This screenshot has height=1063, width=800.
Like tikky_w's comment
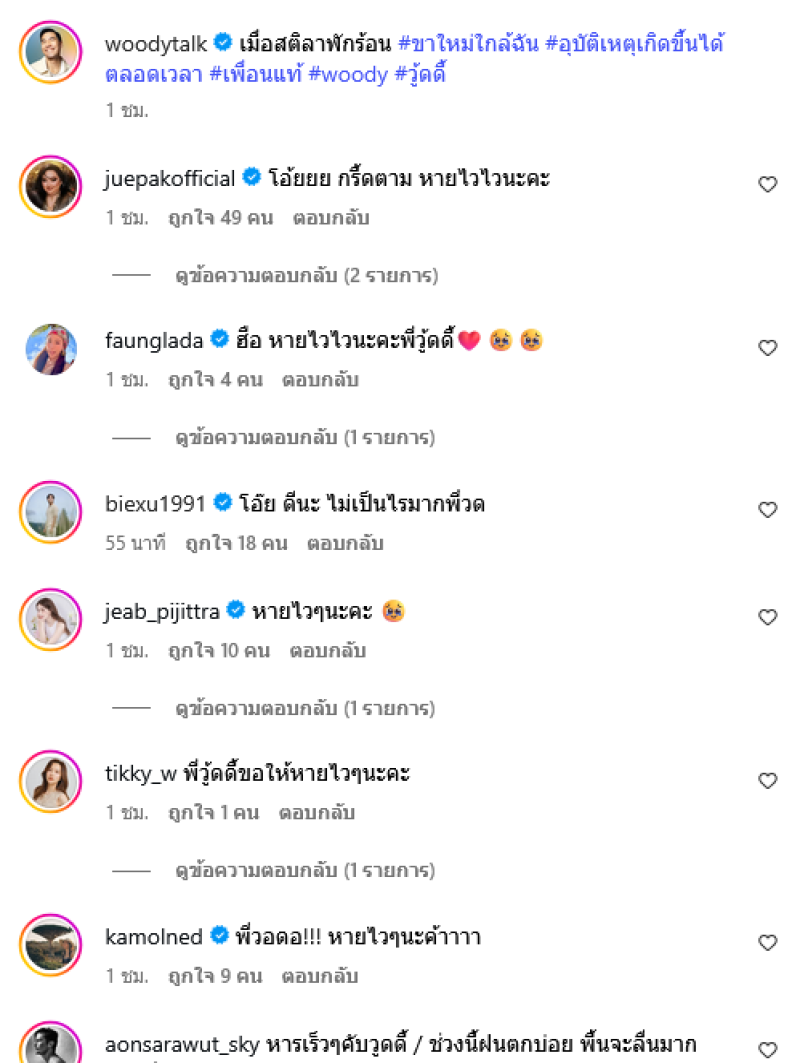click(767, 780)
